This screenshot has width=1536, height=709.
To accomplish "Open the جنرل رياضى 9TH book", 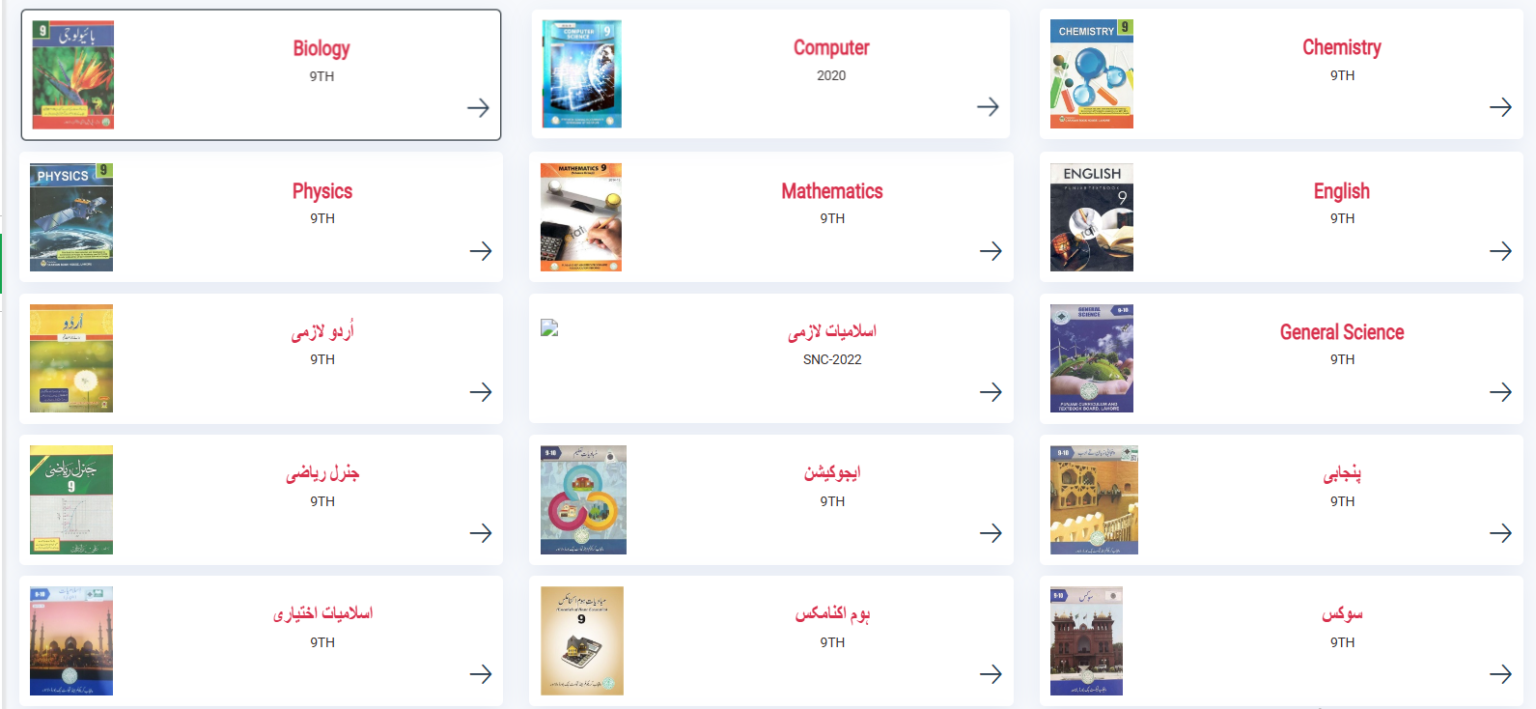I will pos(321,474).
